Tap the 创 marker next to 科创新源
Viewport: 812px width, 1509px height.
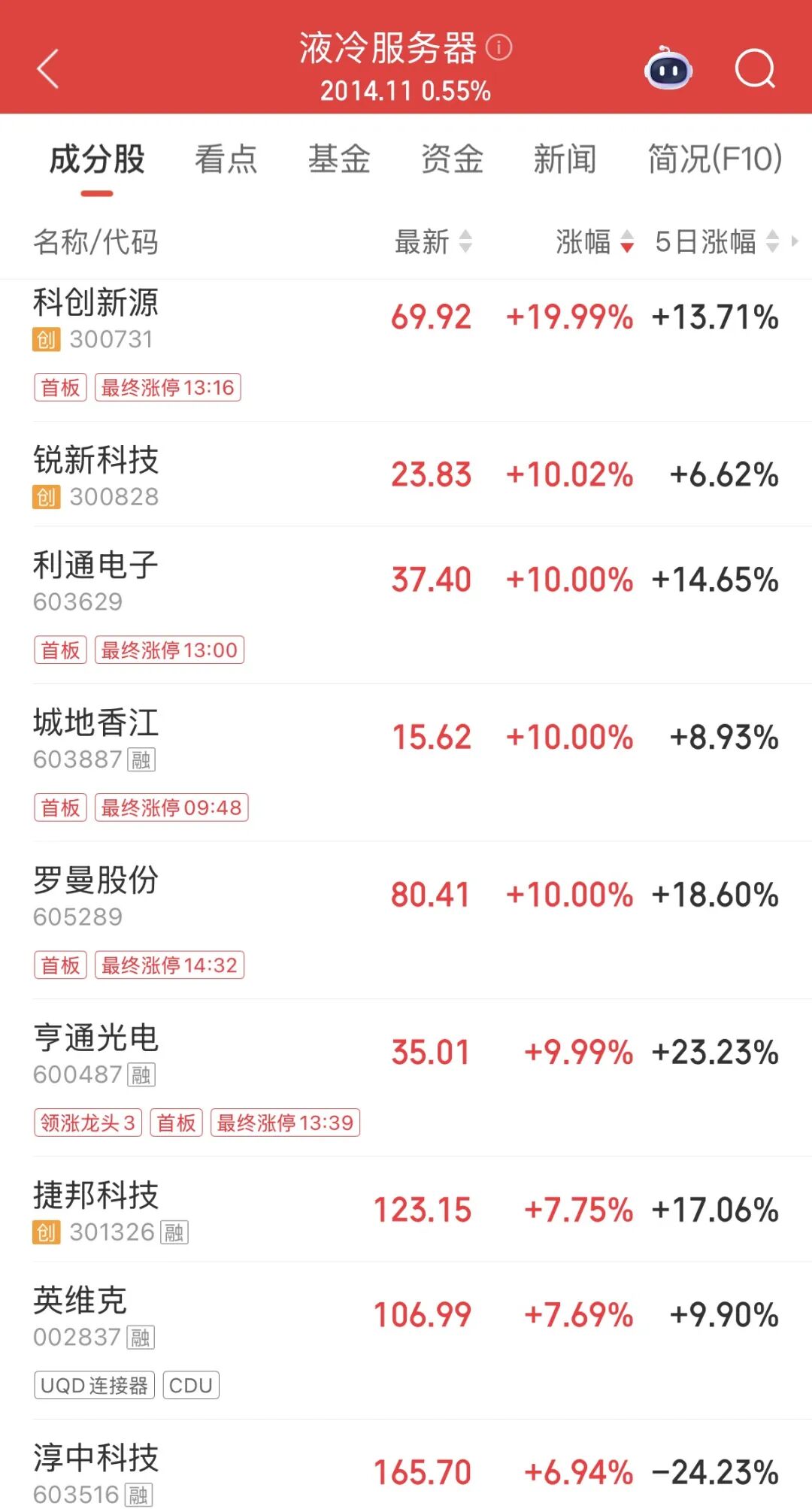(x=47, y=339)
